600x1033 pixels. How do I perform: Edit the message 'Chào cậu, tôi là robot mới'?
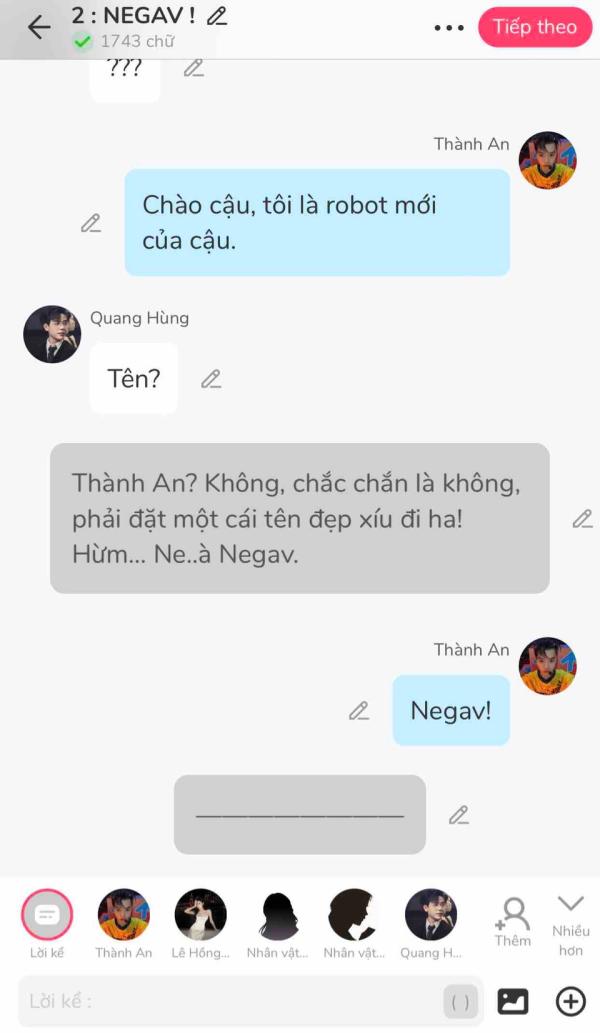91,223
